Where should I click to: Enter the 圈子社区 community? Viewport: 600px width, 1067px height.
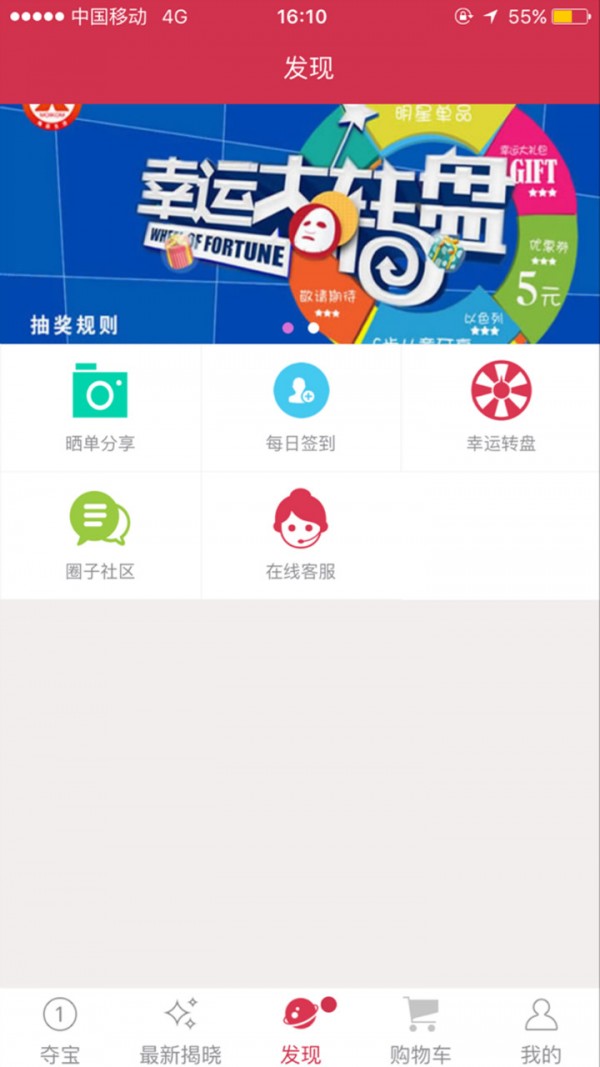pos(100,535)
